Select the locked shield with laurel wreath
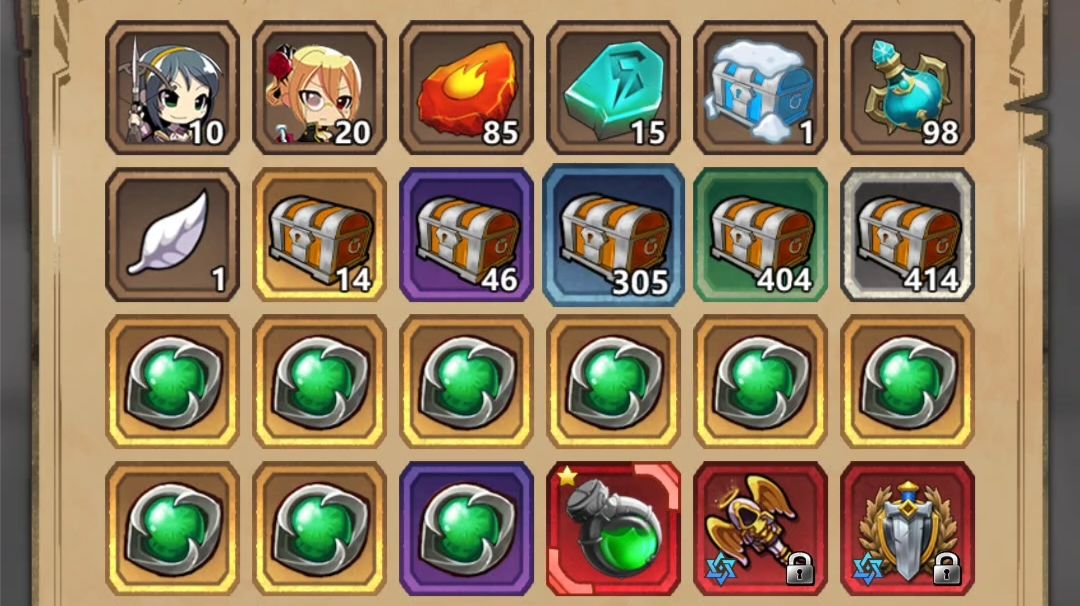1080x606 pixels. point(907,529)
